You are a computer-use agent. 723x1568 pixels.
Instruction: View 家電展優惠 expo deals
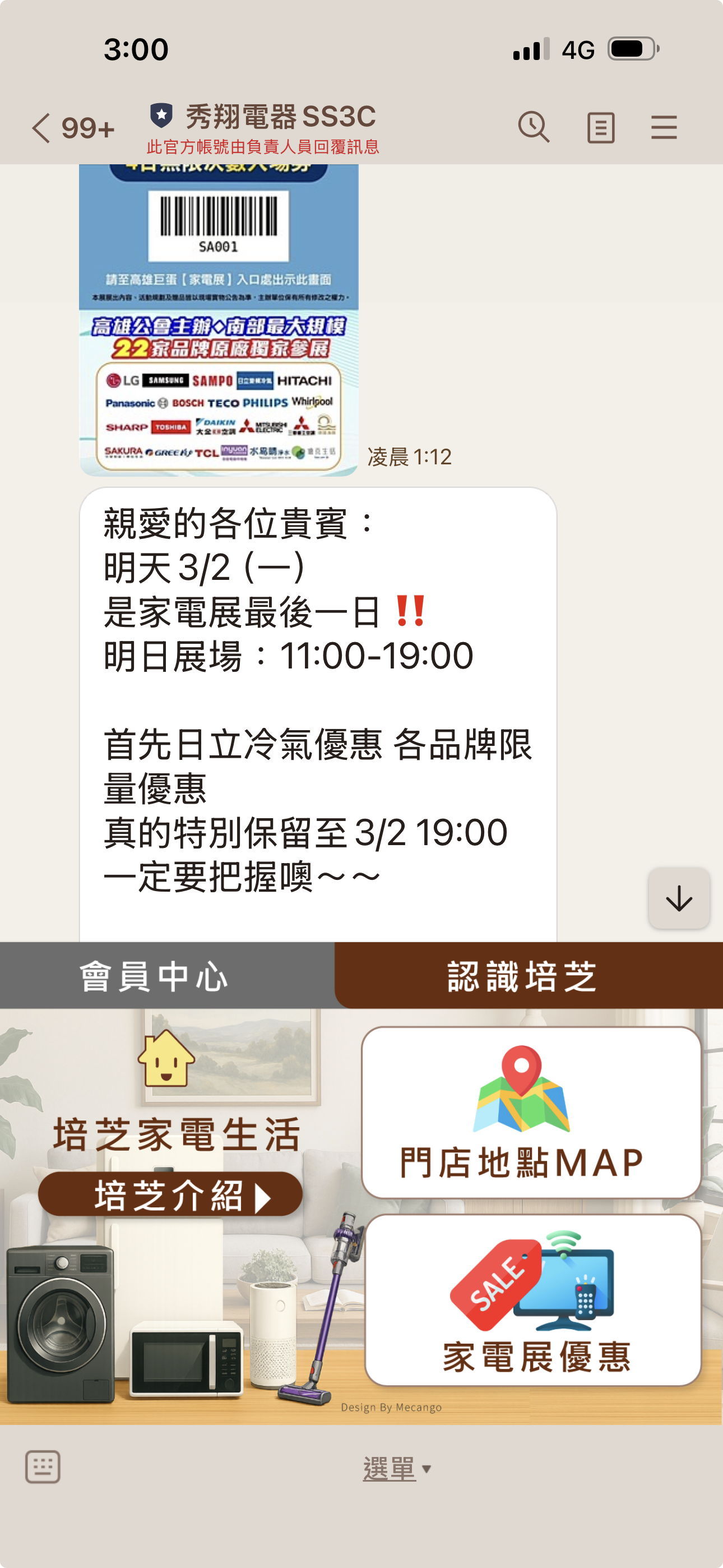[x=533, y=1301]
